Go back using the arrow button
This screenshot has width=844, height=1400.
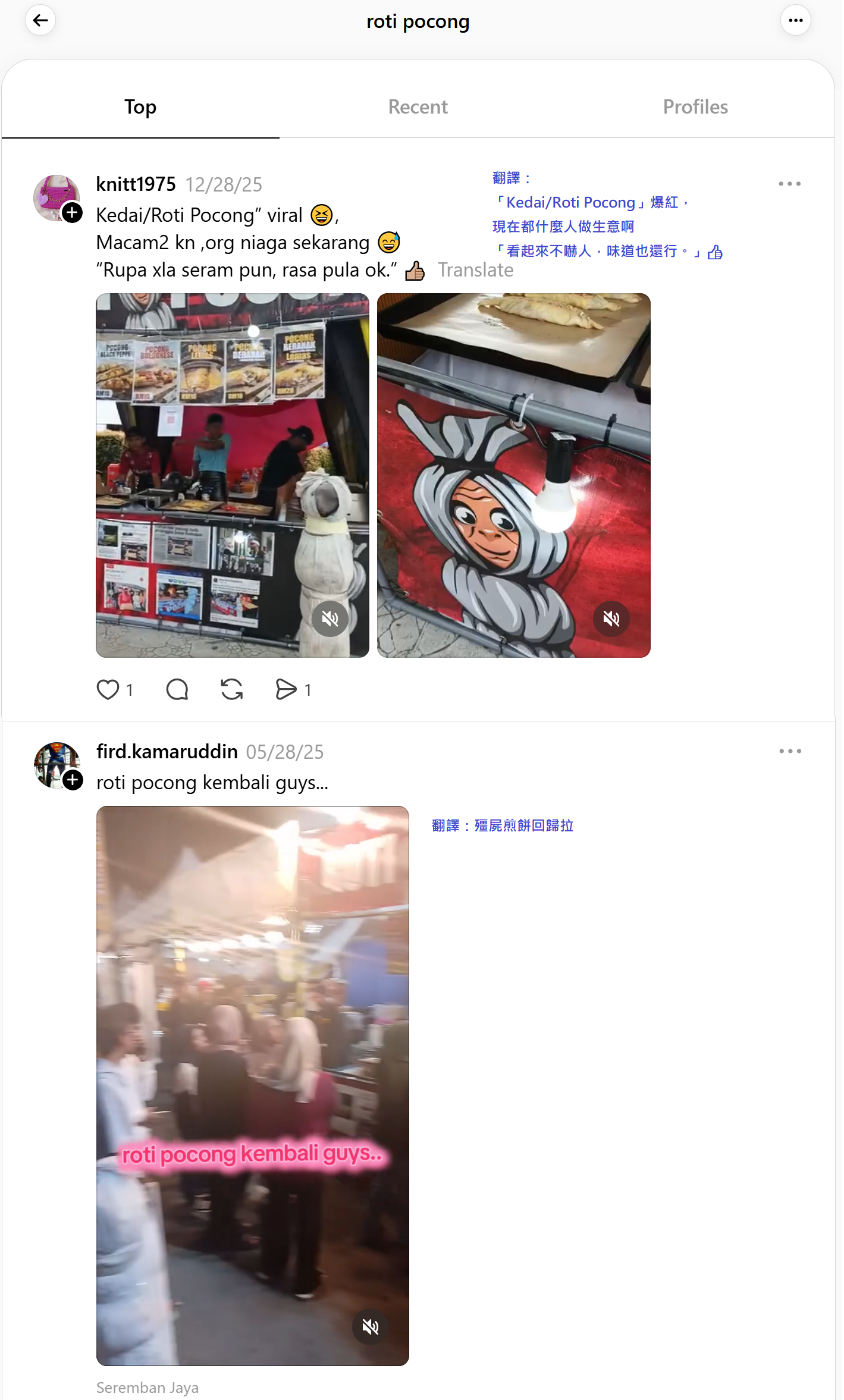[40, 21]
